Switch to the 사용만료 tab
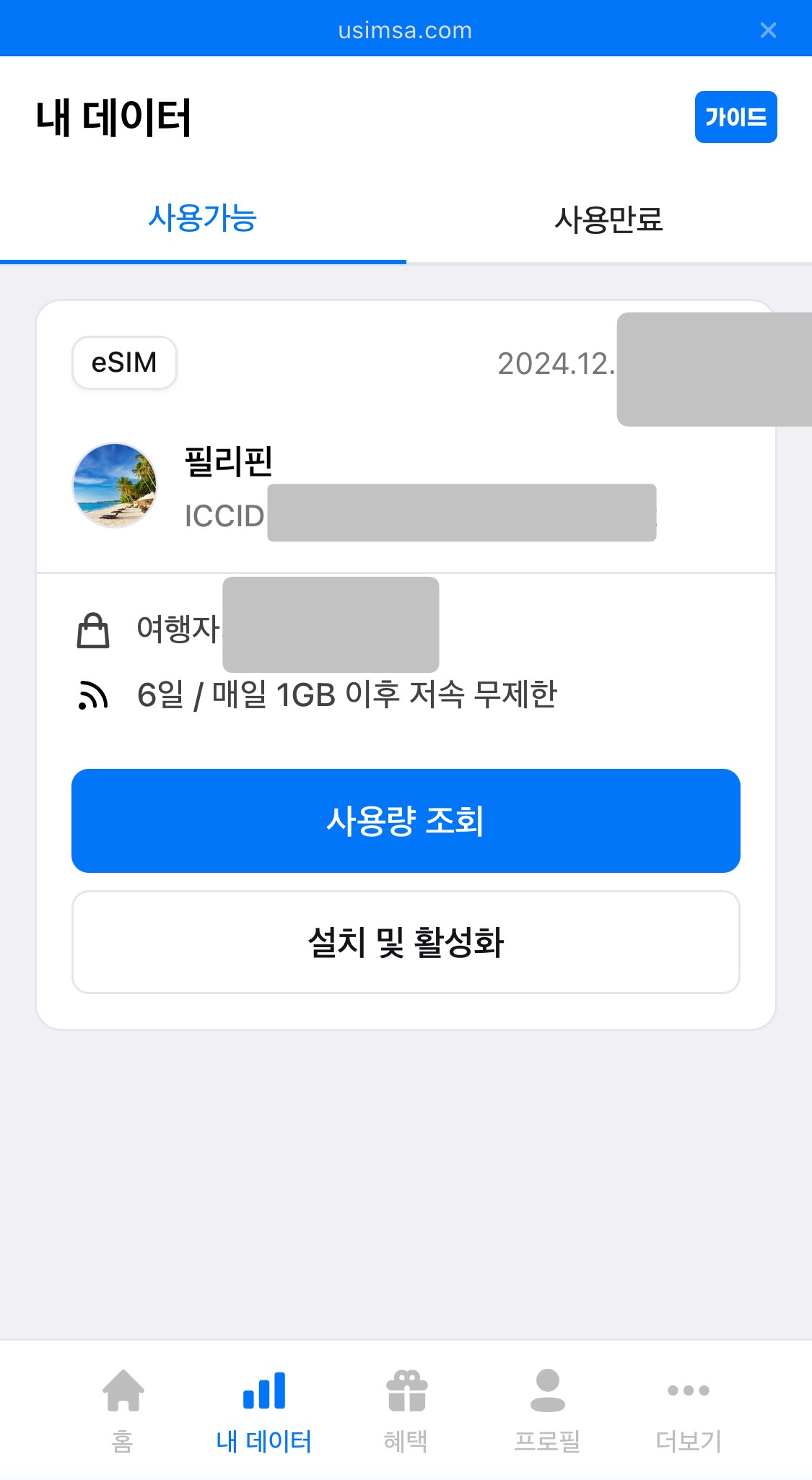This screenshot has height=1480, width=812. pyautogui.click(x=608, y=222)
